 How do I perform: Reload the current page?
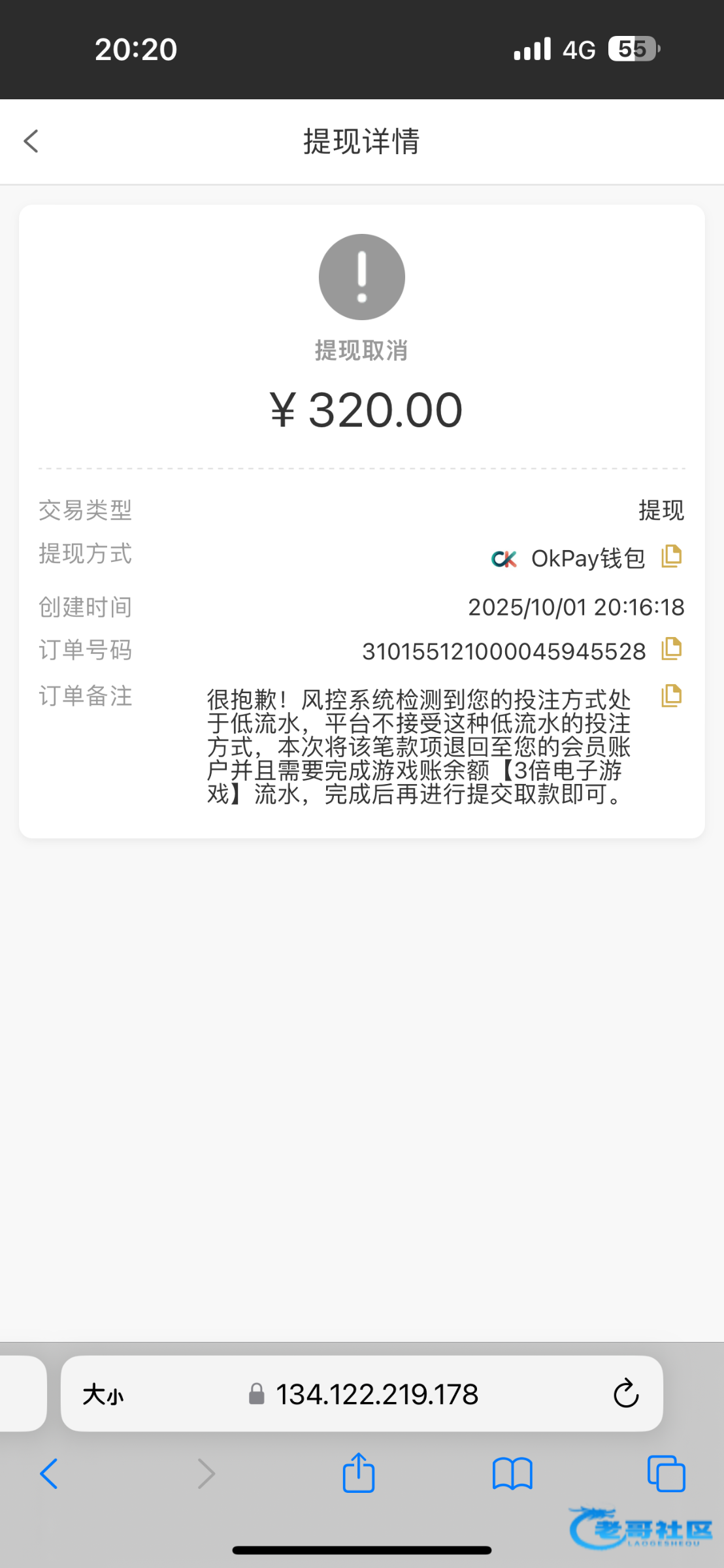click(x=625, y=1395)
